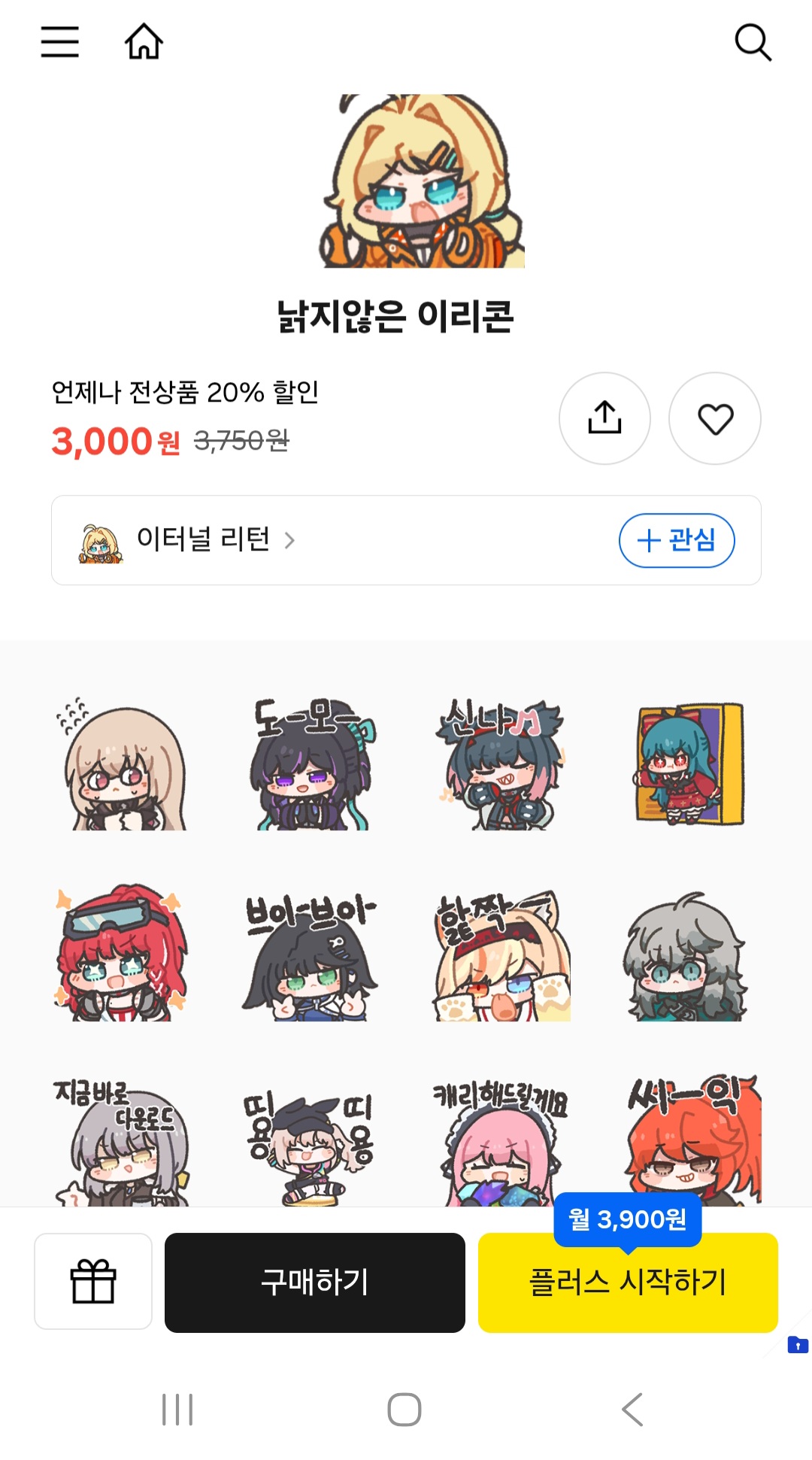Screen dimensions: 812x1460
Task: Go back with system back button
Action: click(x=632, y=1409)
